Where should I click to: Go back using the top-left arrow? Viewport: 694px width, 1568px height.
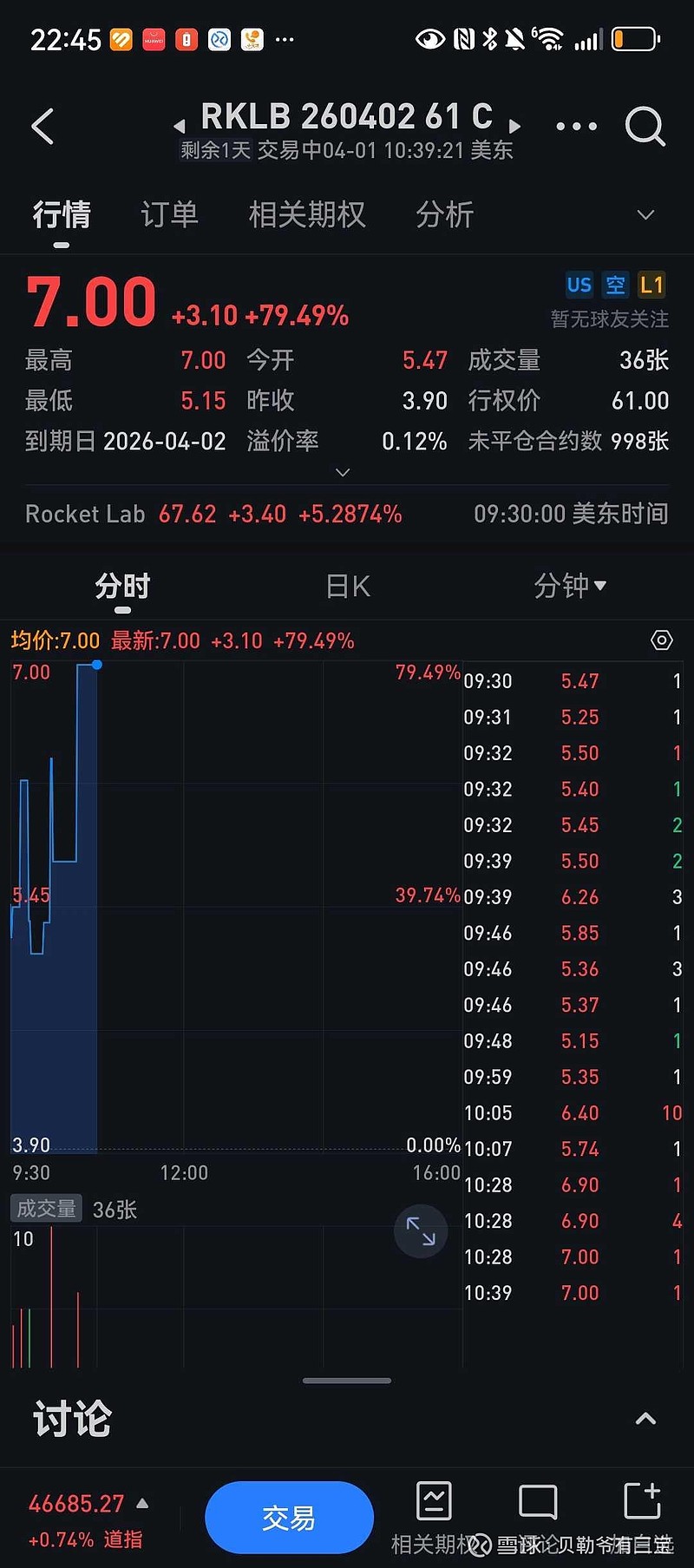click(x=43, y=127)
